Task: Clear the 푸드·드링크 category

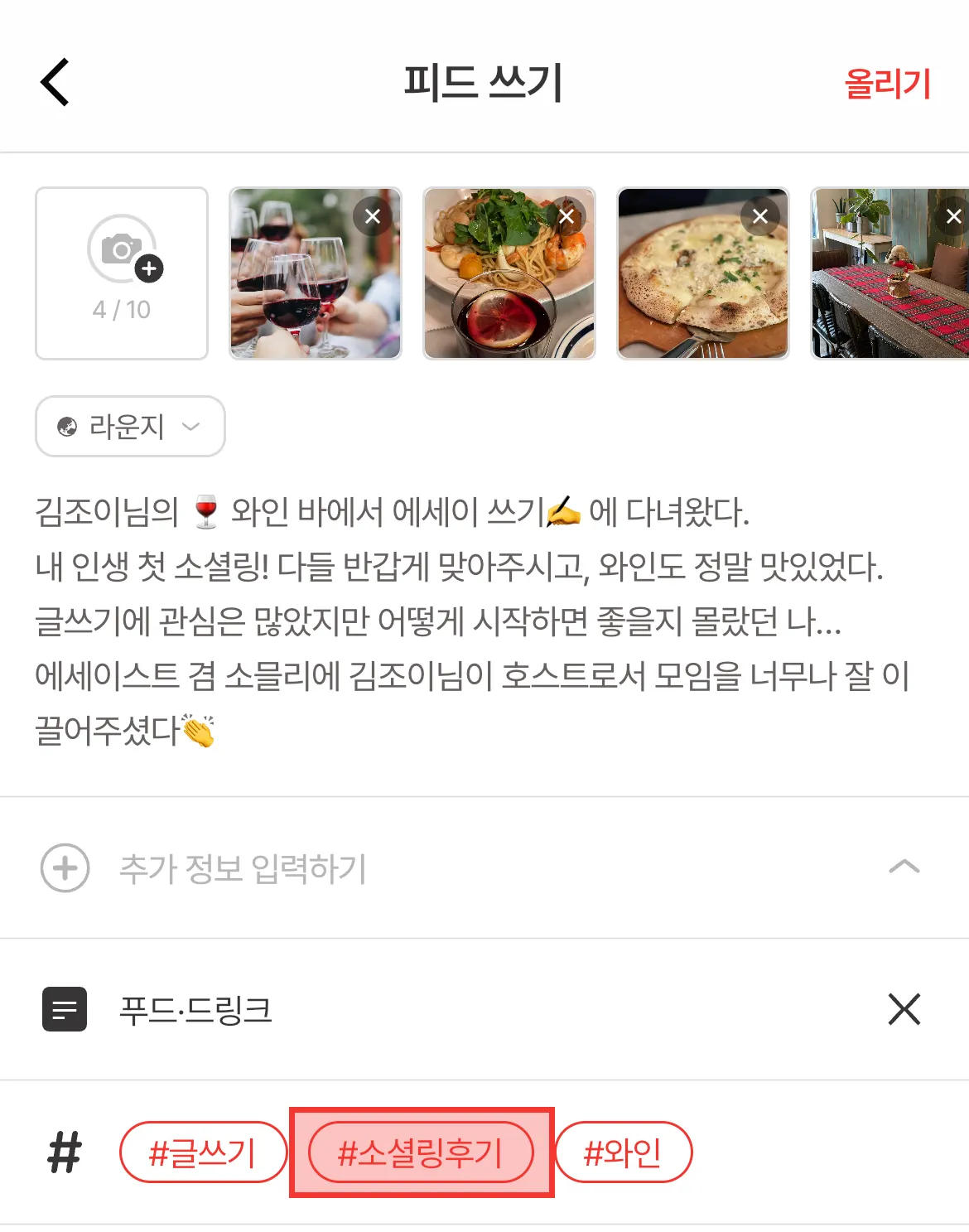Action: (x=904, y=1009)
